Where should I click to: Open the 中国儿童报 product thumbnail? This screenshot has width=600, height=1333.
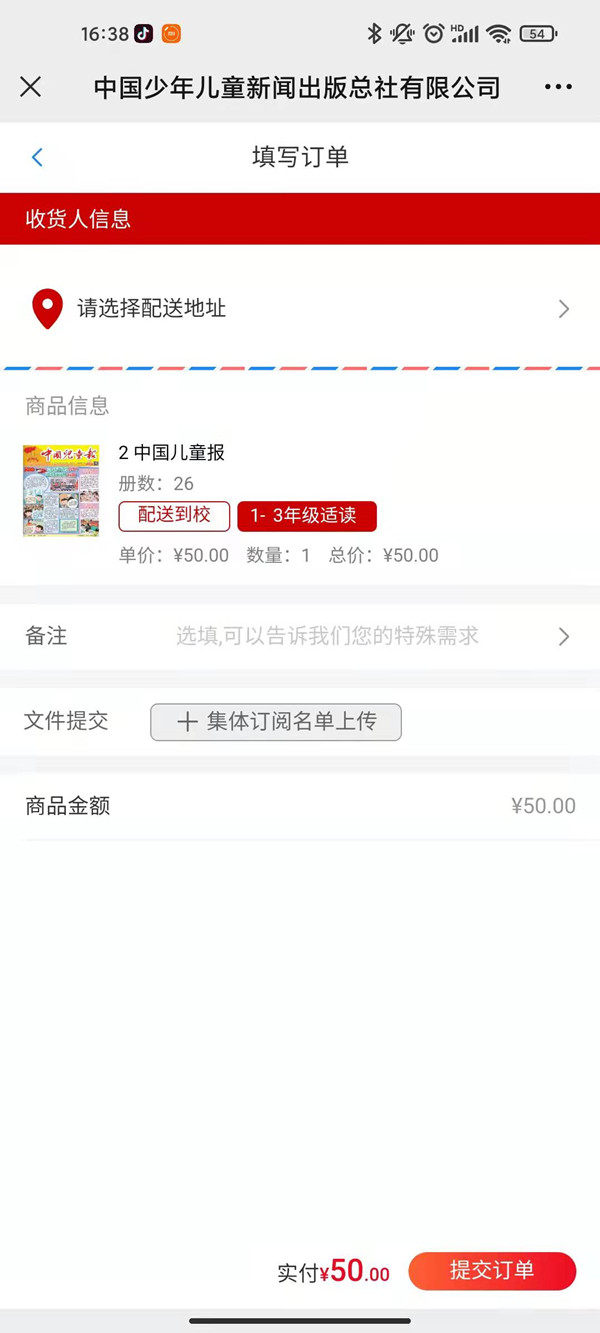(x=61, y=490)
